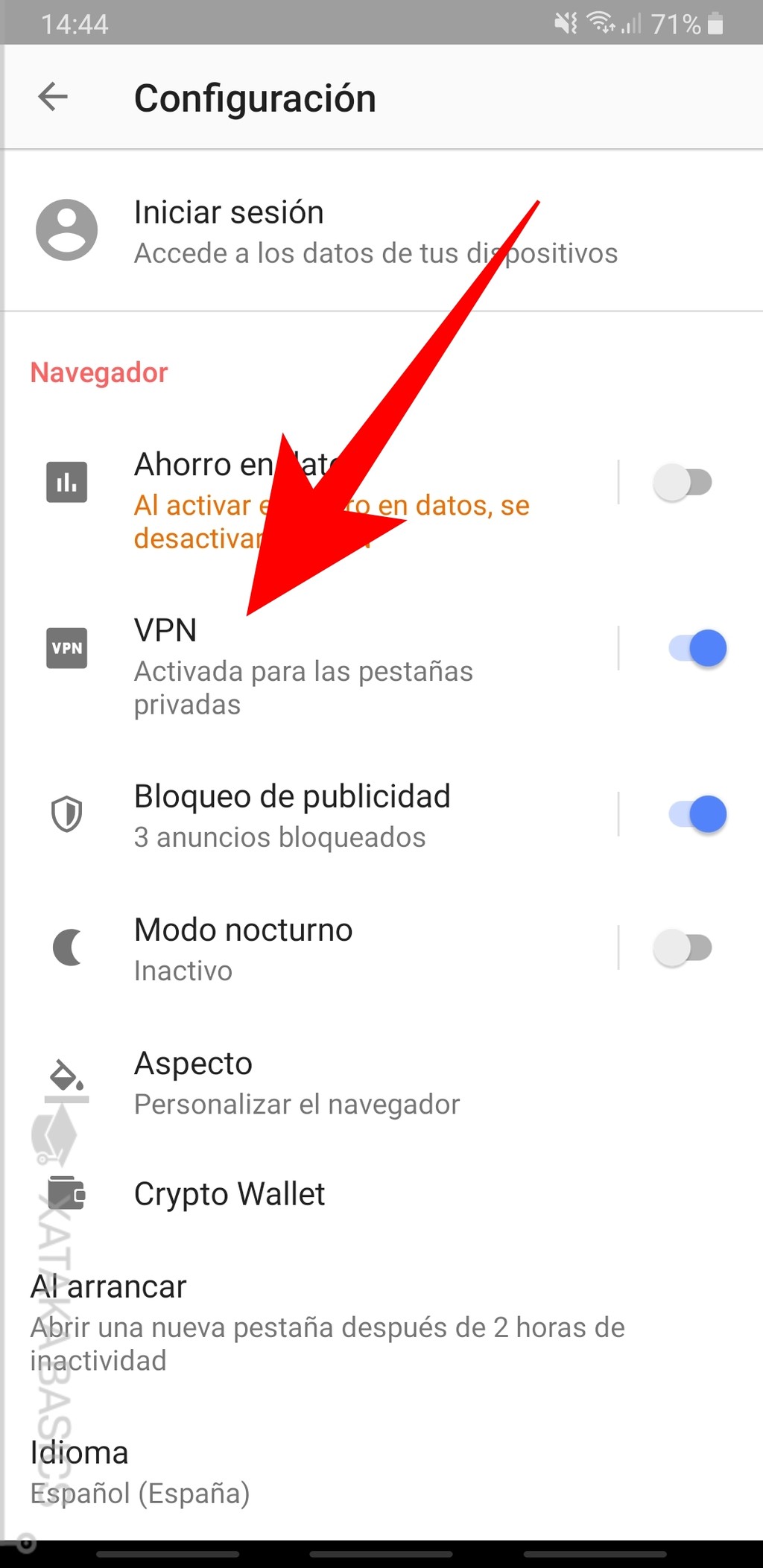Click the Aspecto paint bucket icon

[x=67, y=1078]
